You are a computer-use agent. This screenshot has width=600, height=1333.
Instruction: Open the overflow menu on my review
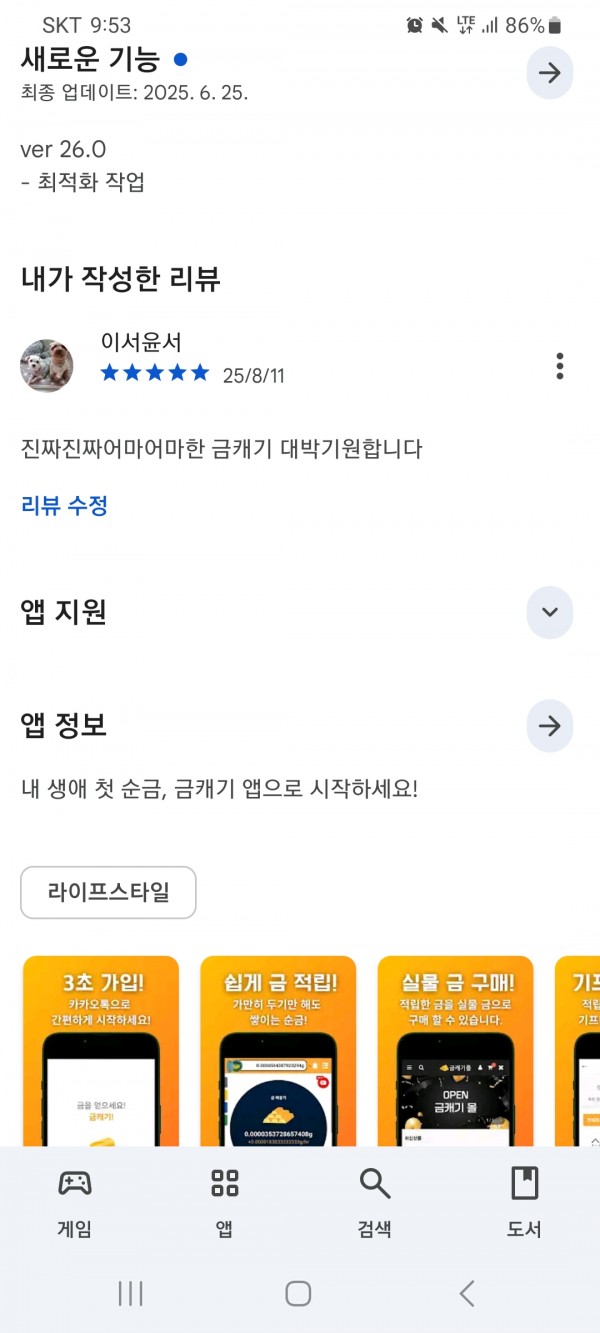[x=560, y=366]
